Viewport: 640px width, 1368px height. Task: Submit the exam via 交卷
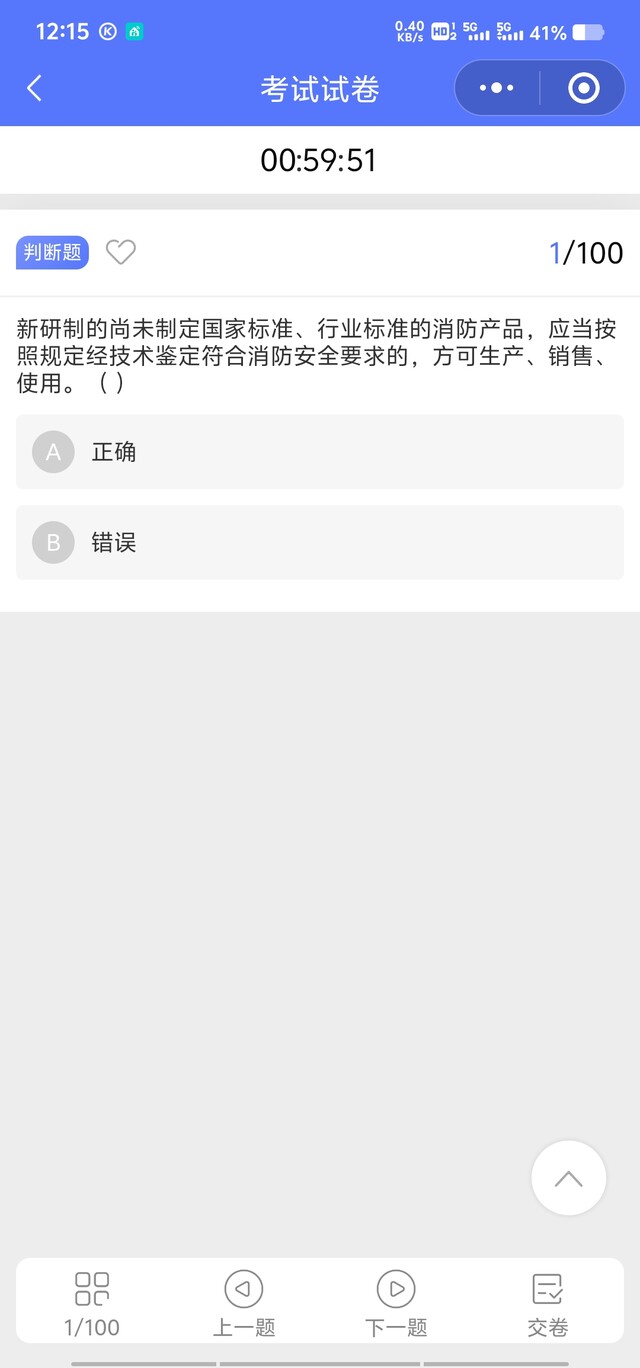(x=548, y=1303)
